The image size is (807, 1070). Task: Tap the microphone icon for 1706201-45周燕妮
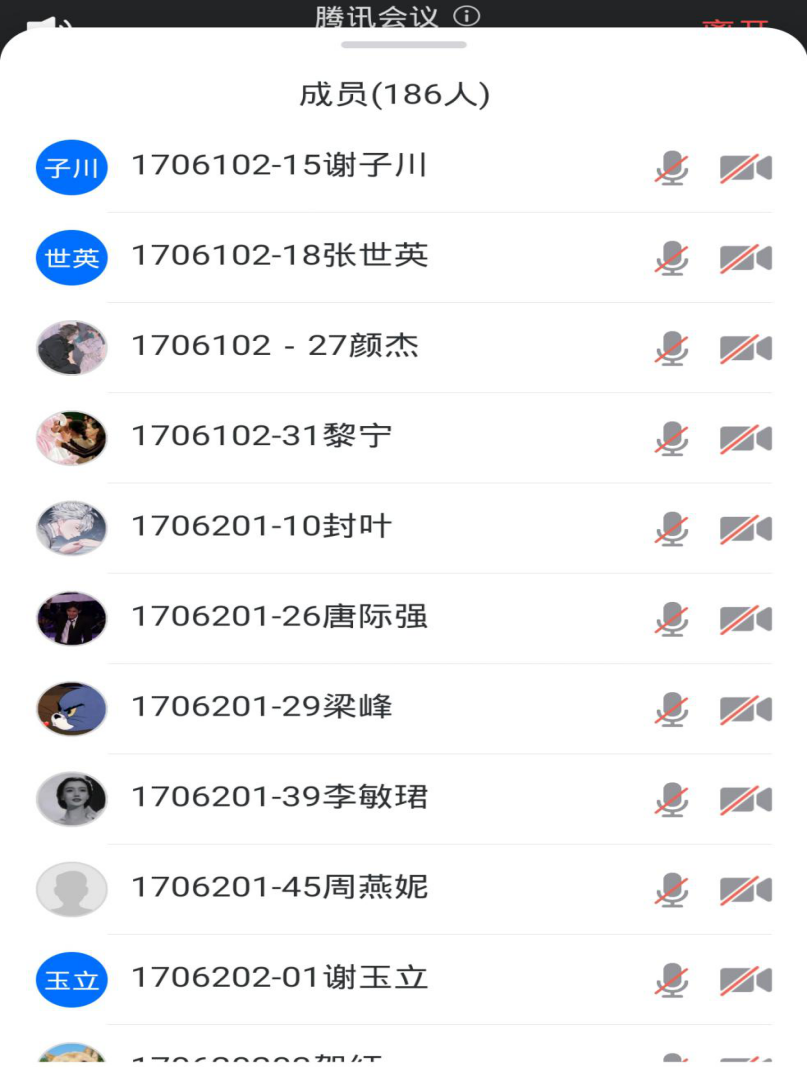pos(672,889)
